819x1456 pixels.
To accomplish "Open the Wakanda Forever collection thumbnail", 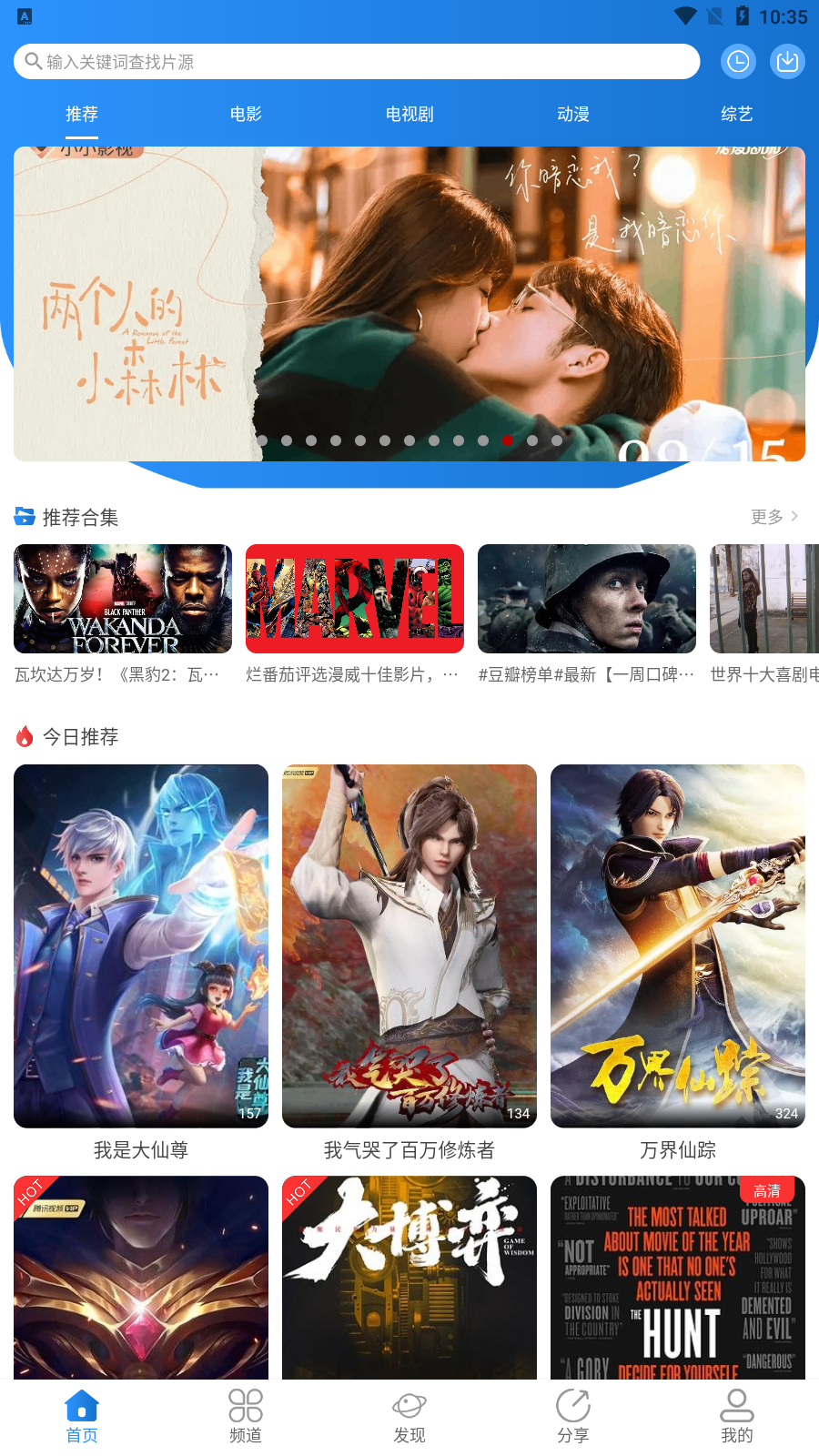I will (x=122, y=599).
